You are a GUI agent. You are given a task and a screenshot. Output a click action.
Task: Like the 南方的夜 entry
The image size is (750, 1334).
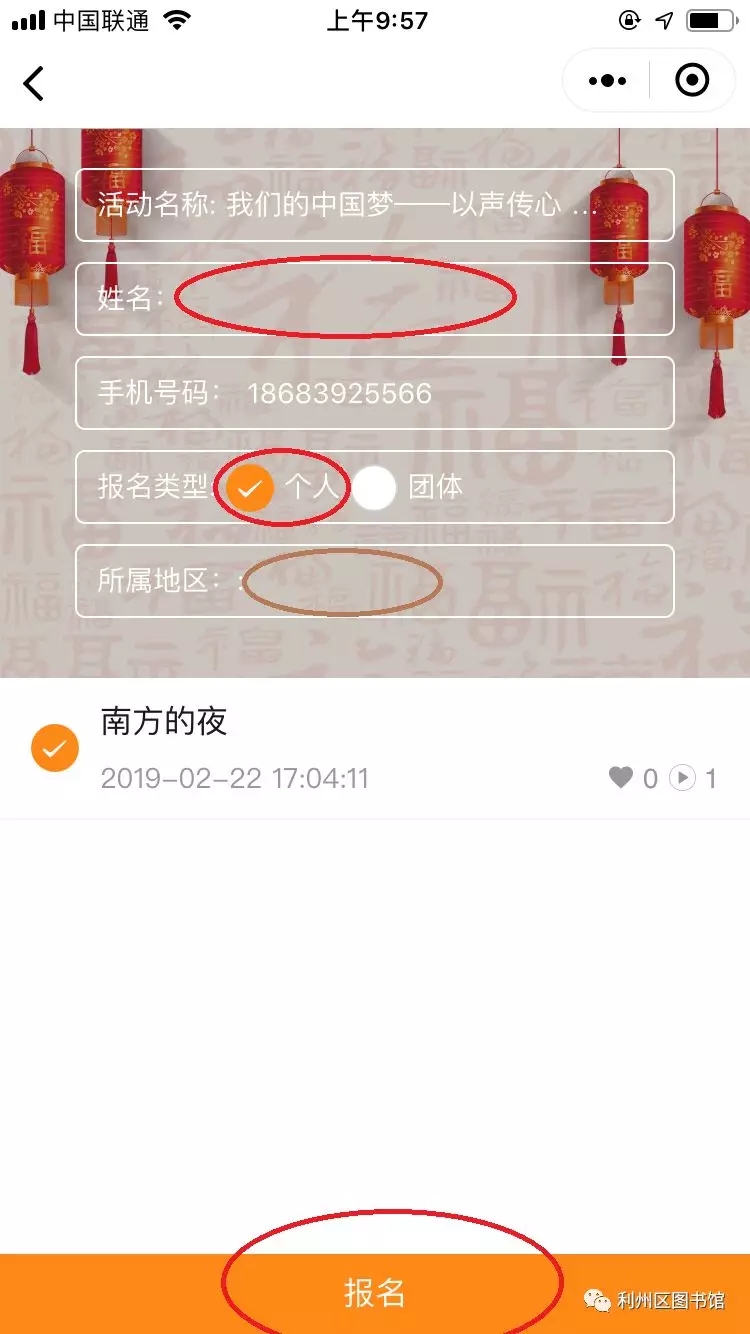(x=621, y=777)
